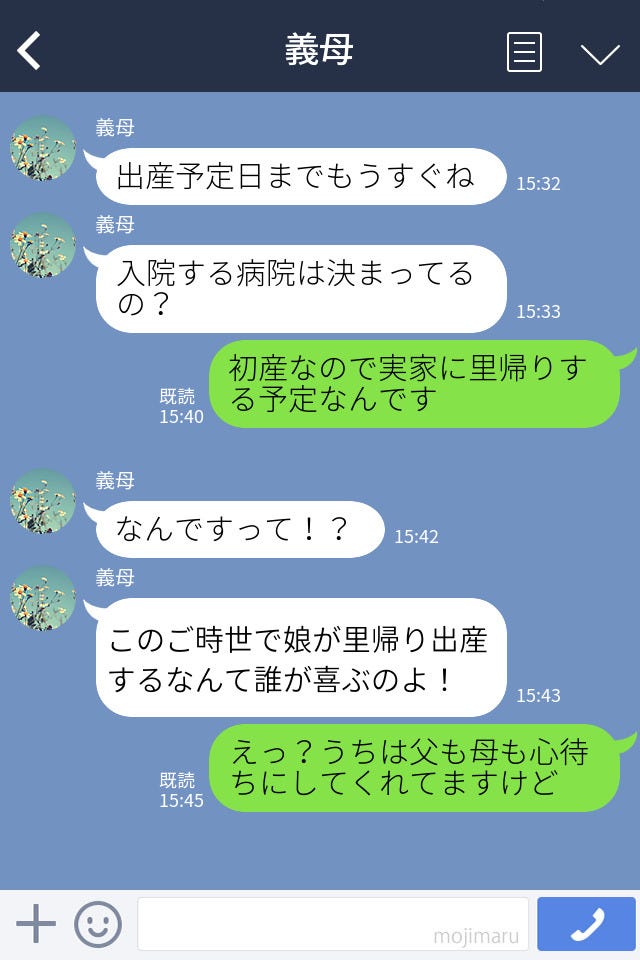Viewport: 640px width, 960px height.
Task: Open the plus attachment menu
Action: [x=36, y=923]
